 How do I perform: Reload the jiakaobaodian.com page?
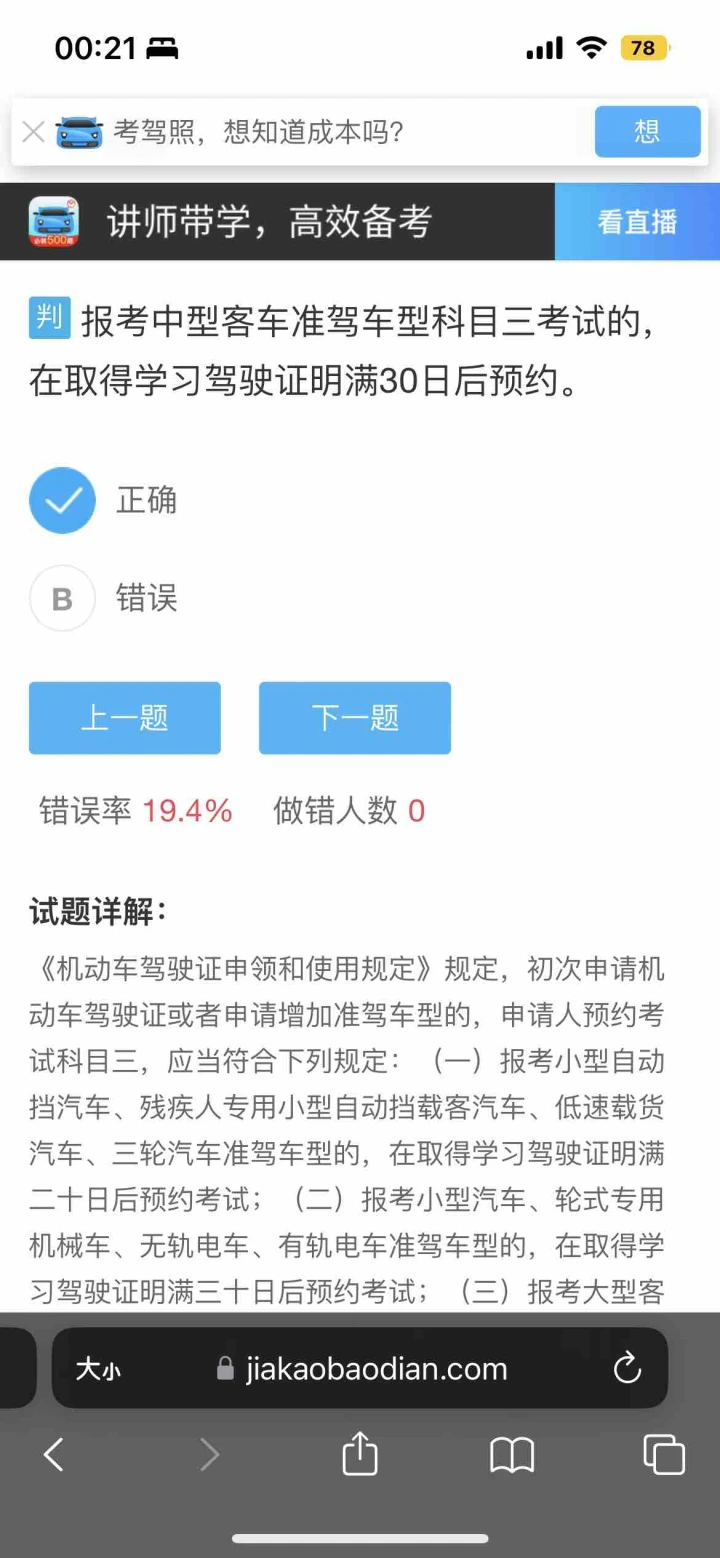pos(627,1368)
